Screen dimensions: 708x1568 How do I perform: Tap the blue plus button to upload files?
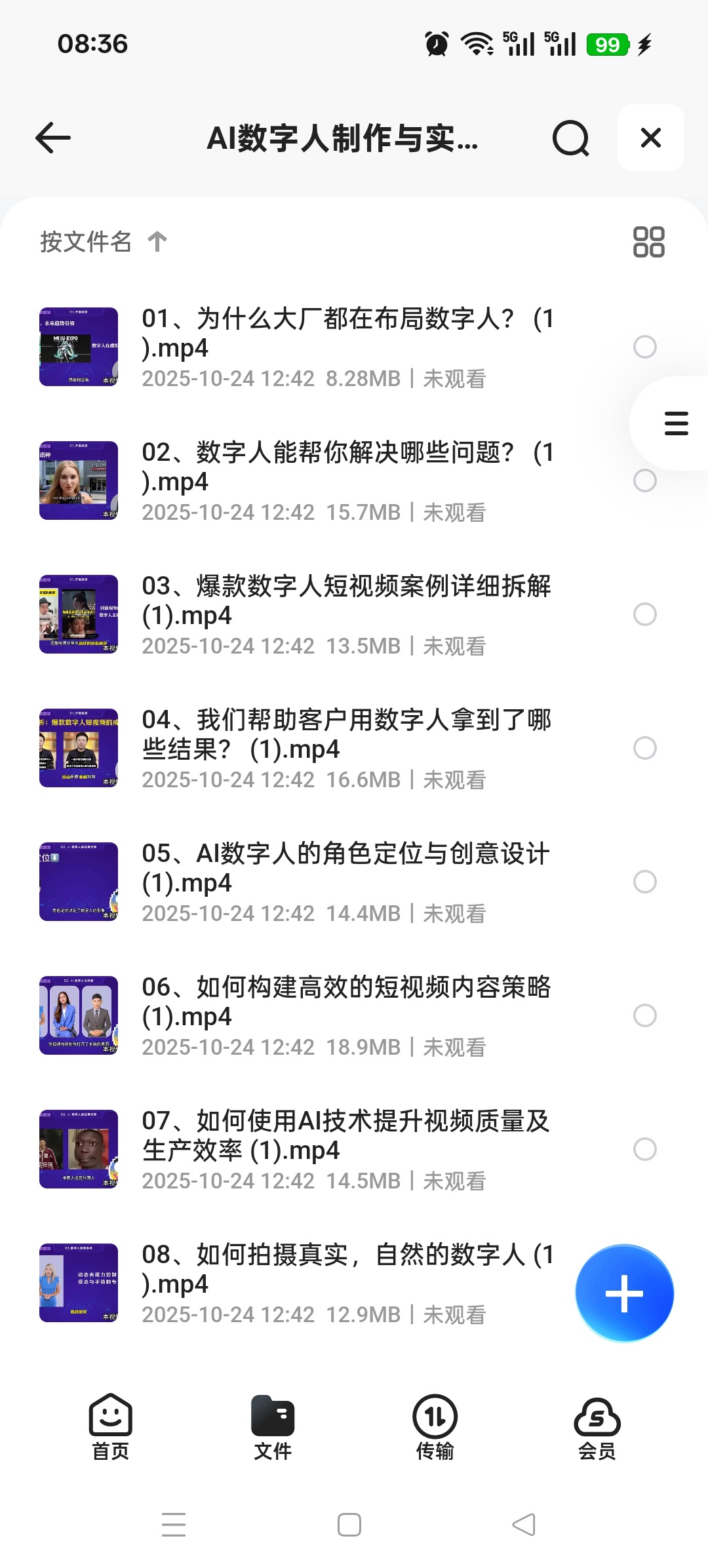(623, 1292)
